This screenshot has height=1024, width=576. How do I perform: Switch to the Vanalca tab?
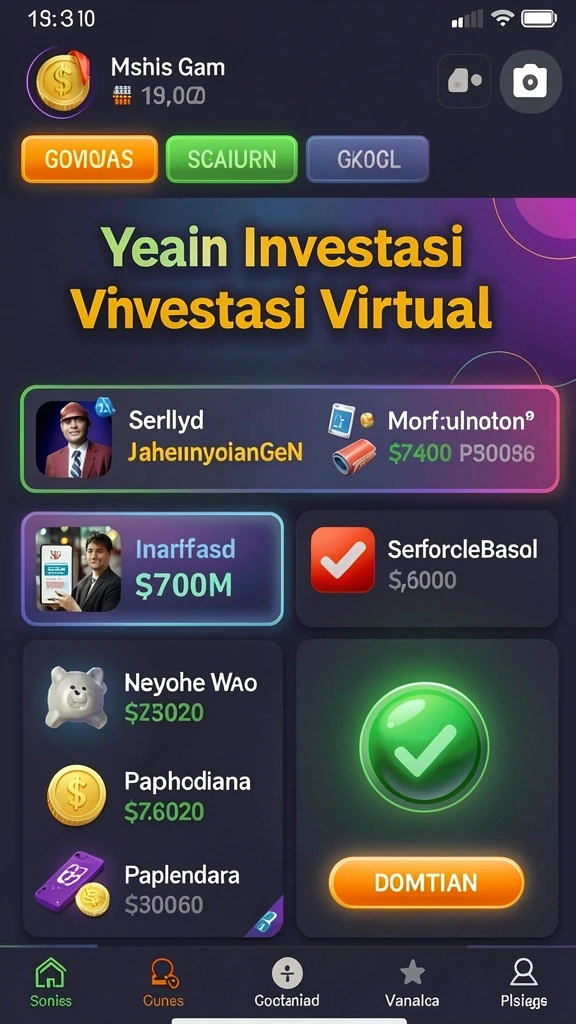412,982
